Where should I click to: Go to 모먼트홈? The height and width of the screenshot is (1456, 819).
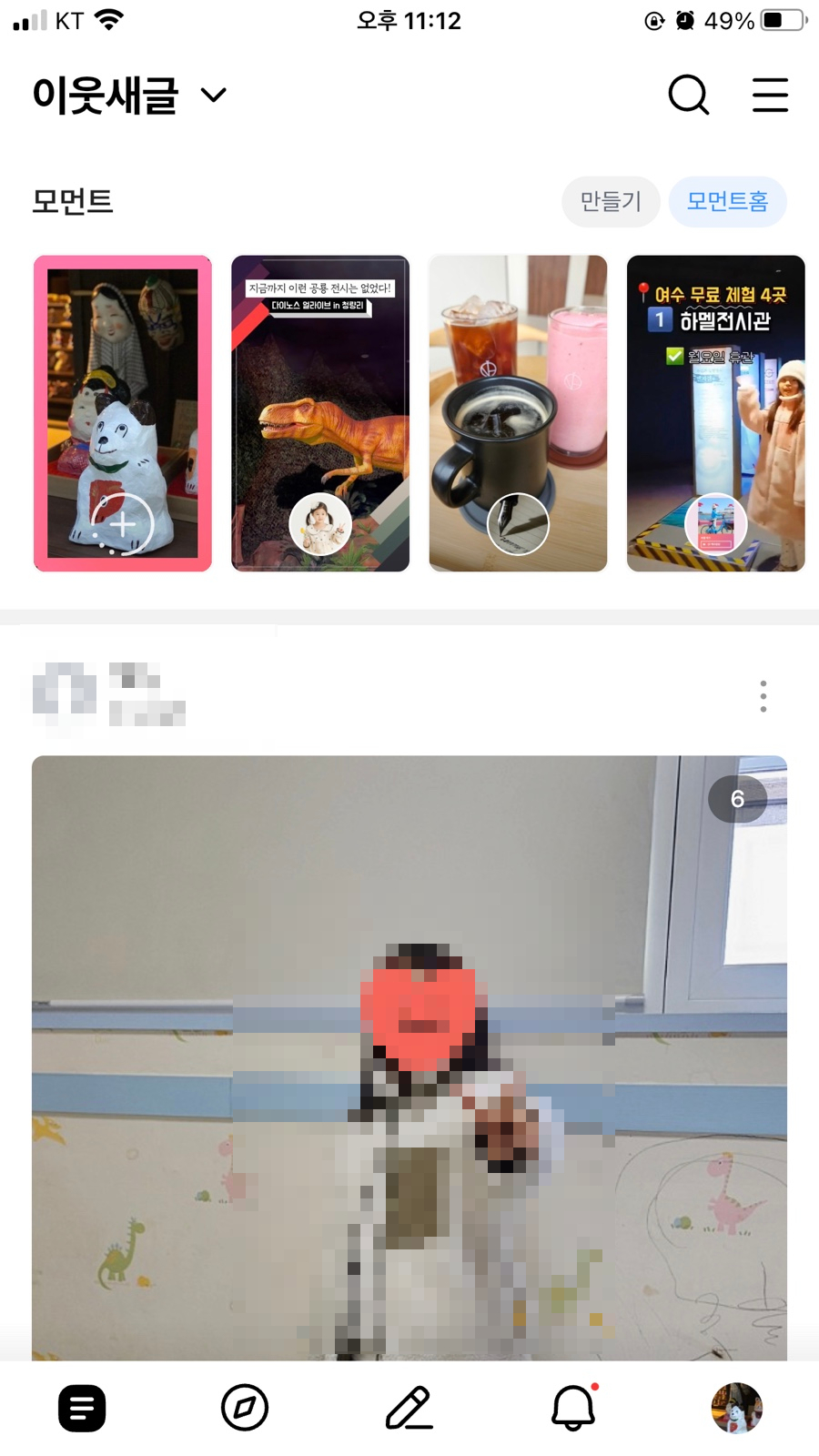point(727,201)
